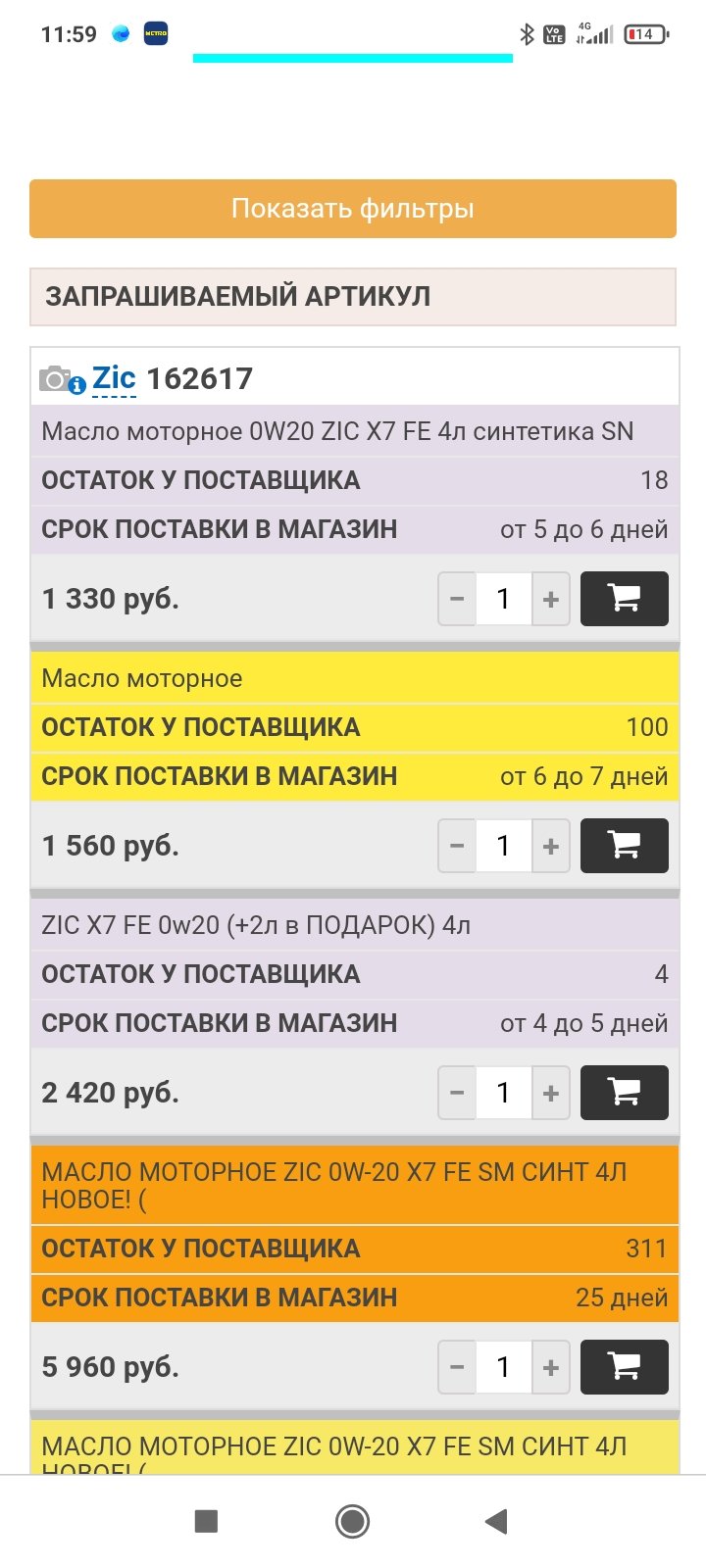Increase quantity for the 1 330 руб. offer
Image resolution: width=706 pixels, height=1568 pixels.
pyautogui.click(x=551, y=599)
